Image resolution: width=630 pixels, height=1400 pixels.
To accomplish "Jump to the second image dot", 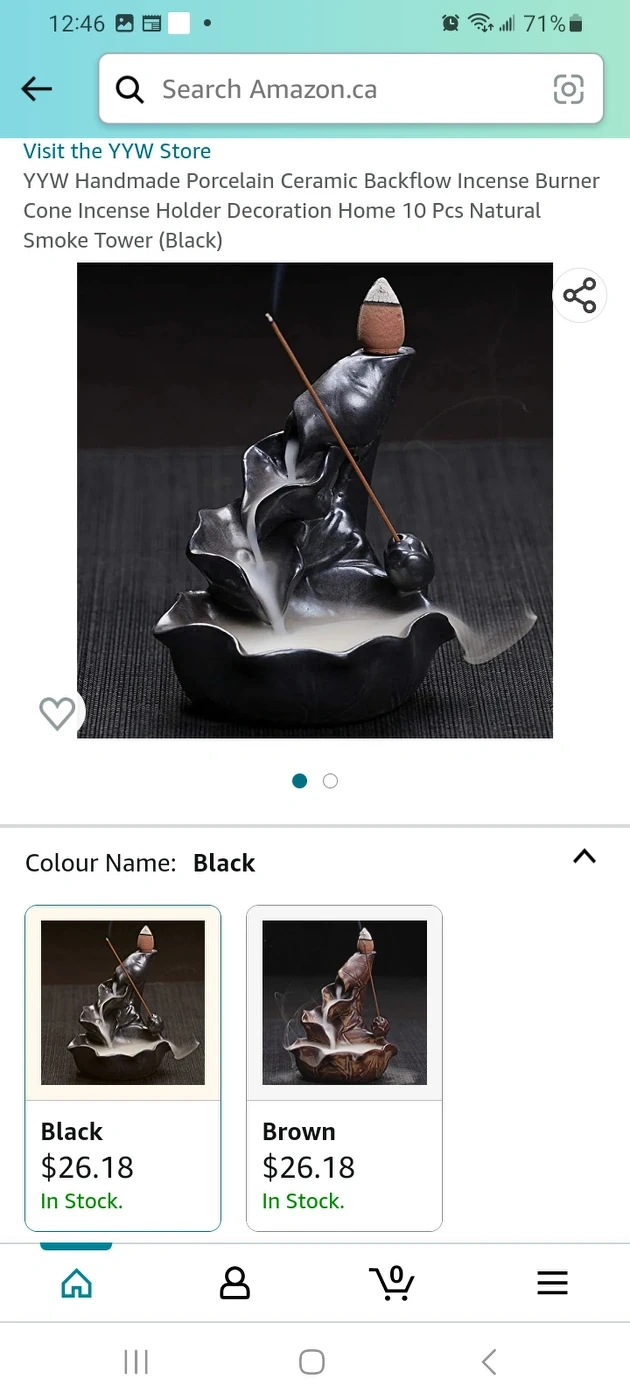I will [x=331, y=781].
